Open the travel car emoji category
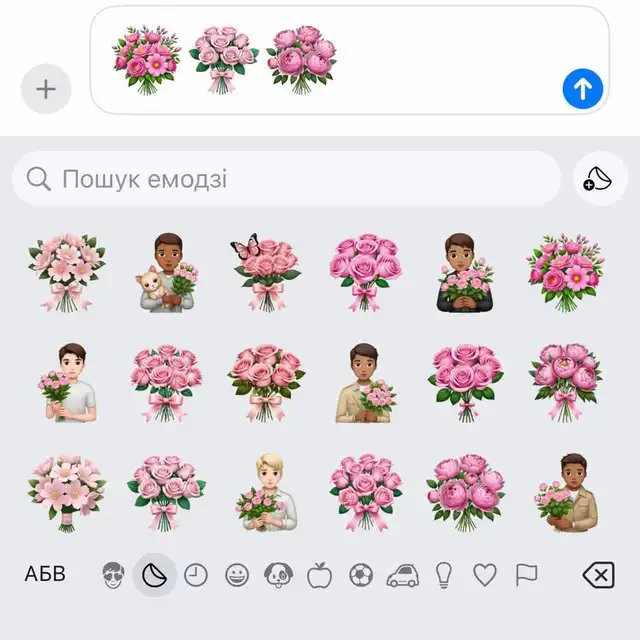 point(402,574)
